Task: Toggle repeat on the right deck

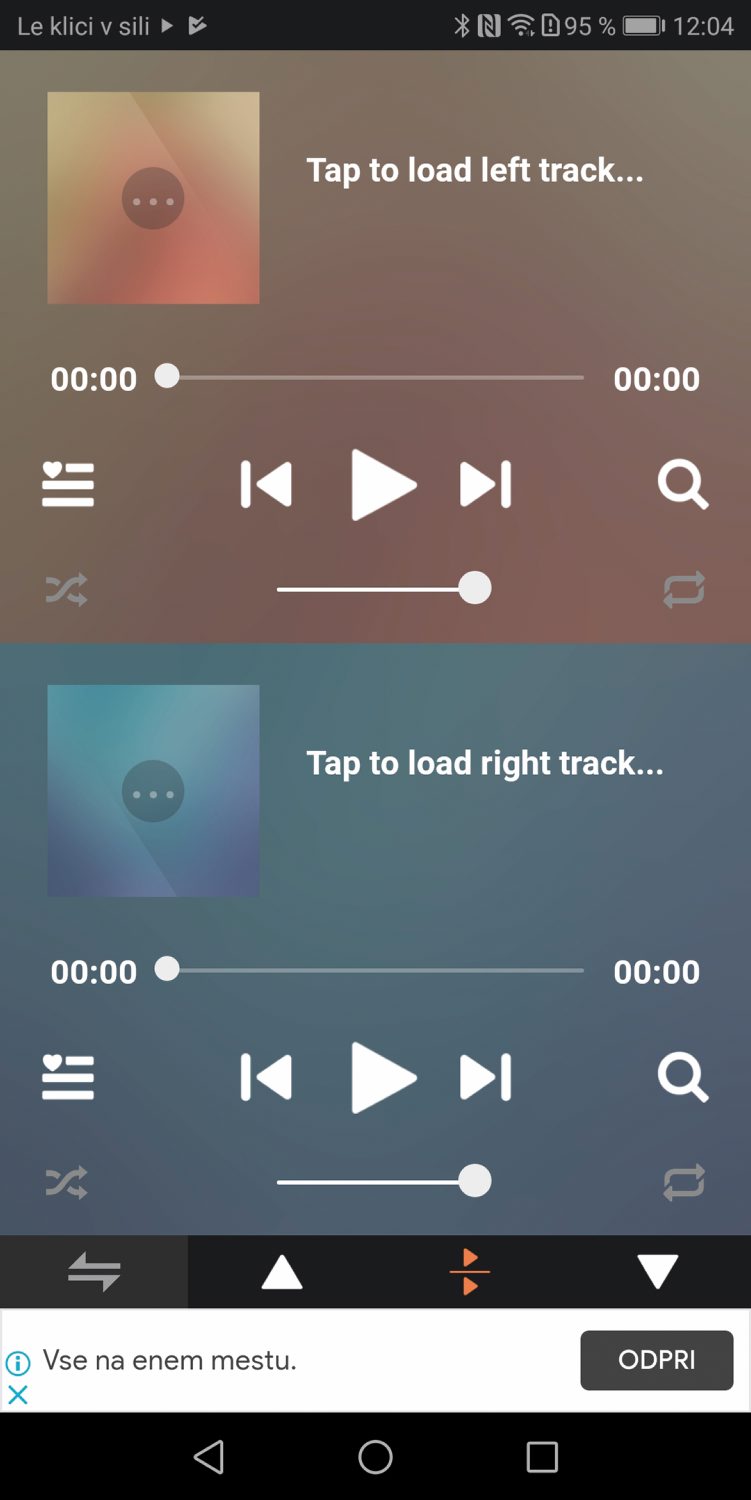Action: click(684, 1182)
